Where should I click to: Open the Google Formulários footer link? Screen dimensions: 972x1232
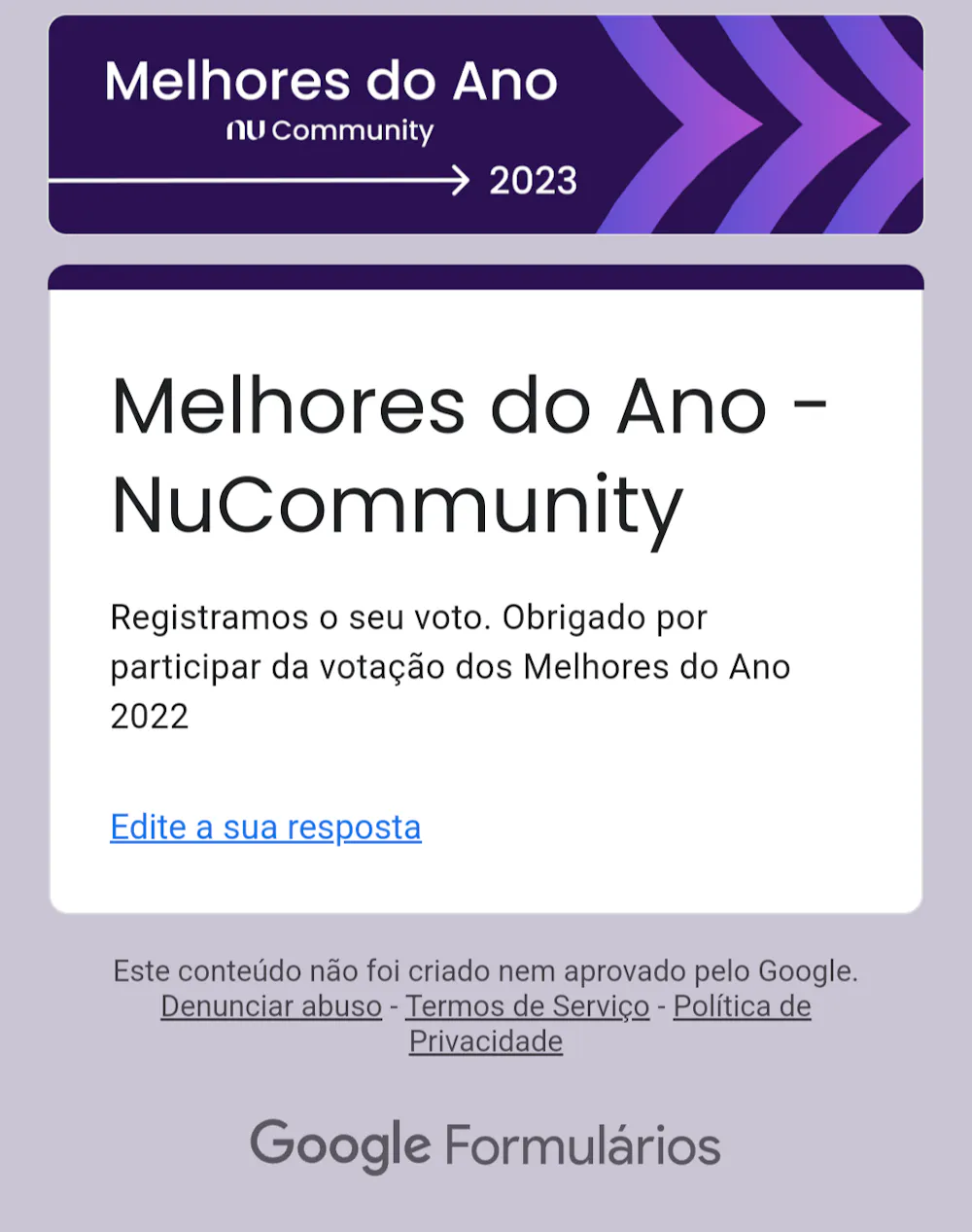pyautogui.click(x=485, y=1144)
